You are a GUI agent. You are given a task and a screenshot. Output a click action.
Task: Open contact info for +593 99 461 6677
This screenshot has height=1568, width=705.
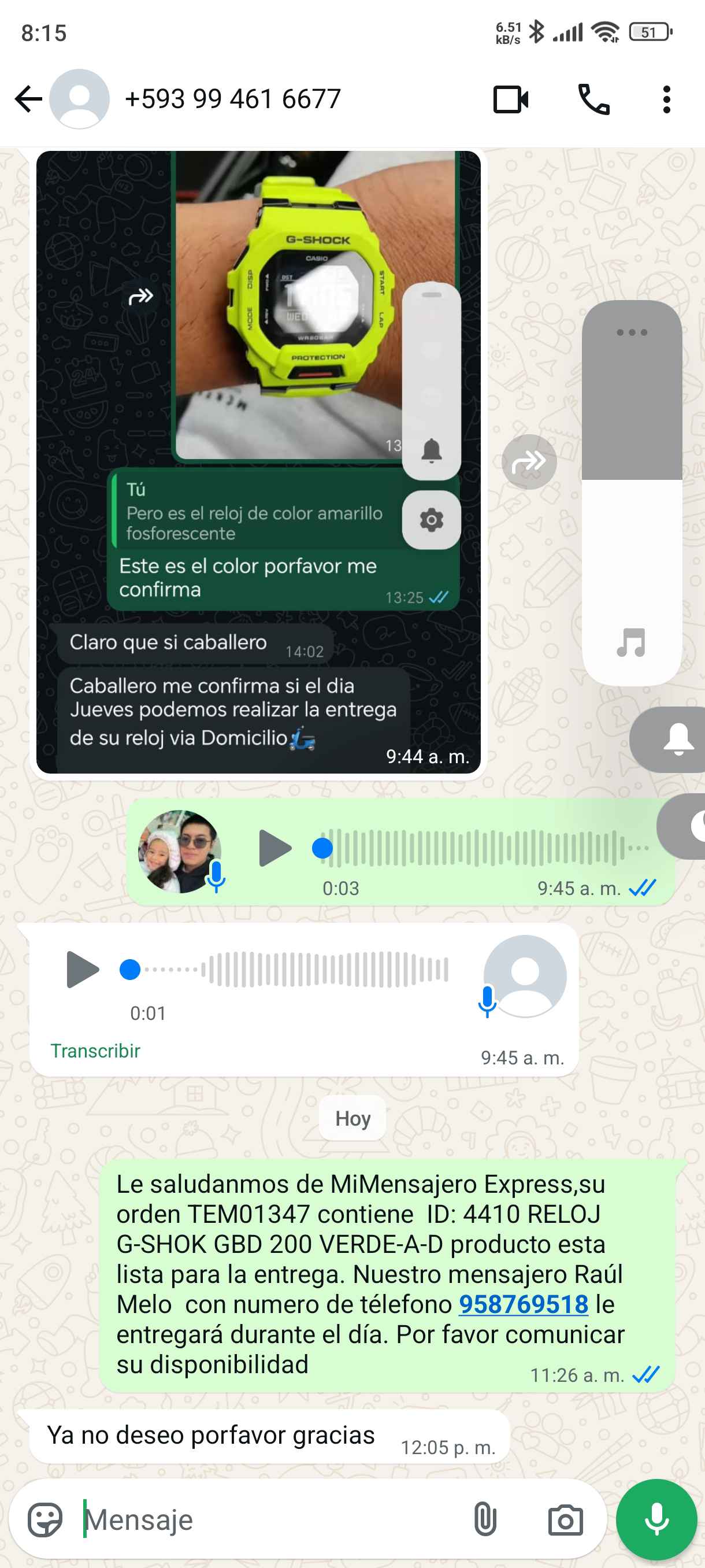pos(232,99)
